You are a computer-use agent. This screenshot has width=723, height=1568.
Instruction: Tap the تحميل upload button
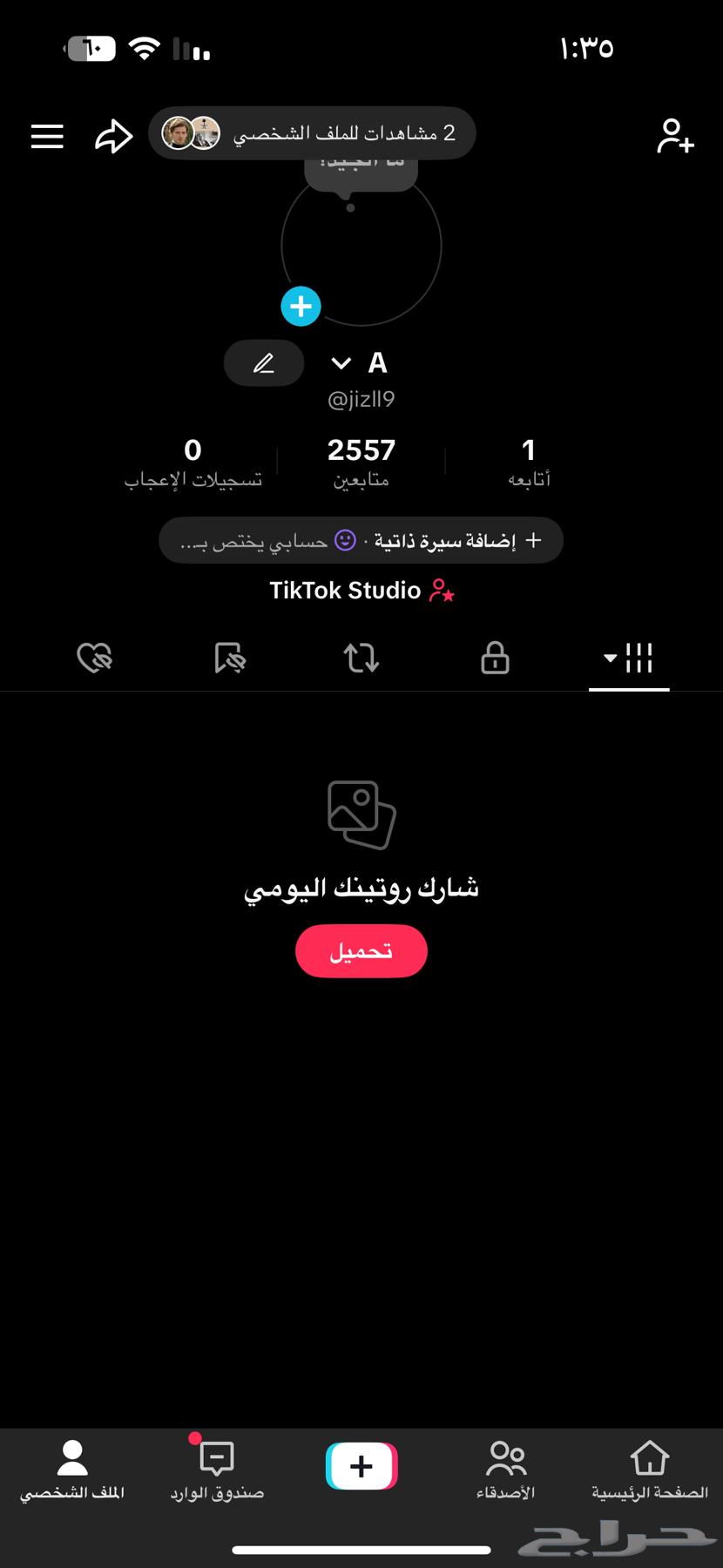coord(361,950)
